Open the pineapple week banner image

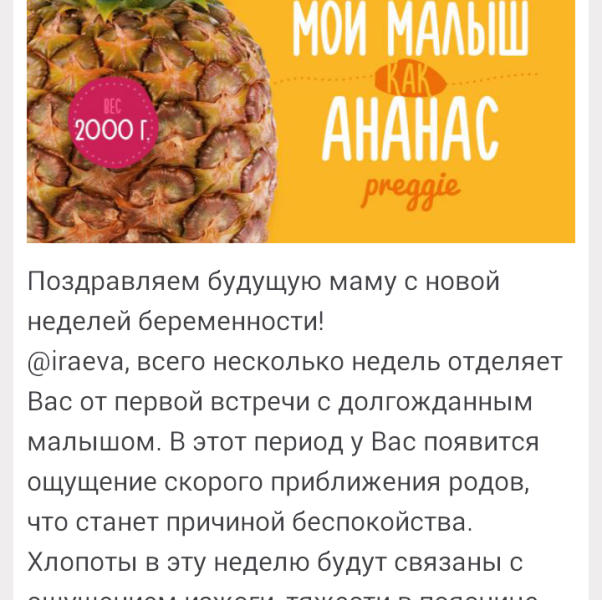pyautogui.click(x=301, y=121)
